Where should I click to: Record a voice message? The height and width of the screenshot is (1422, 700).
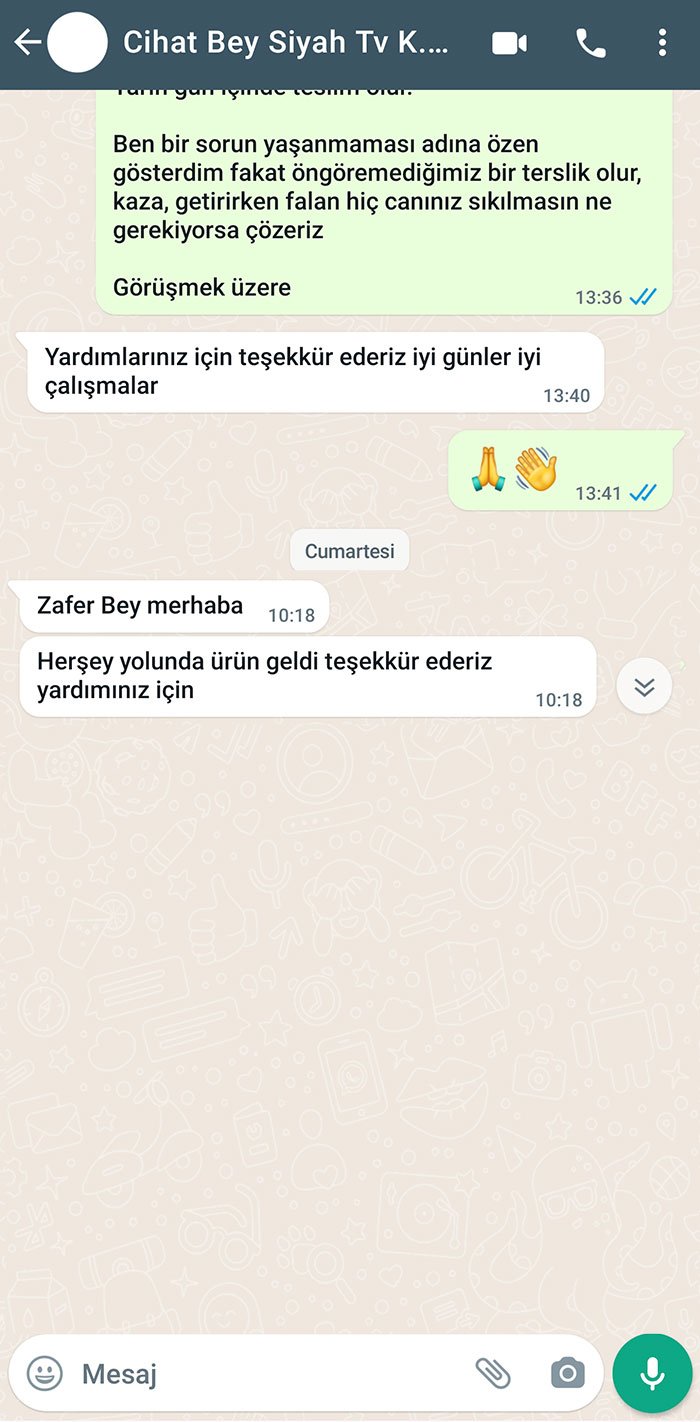pos(652,1373)
